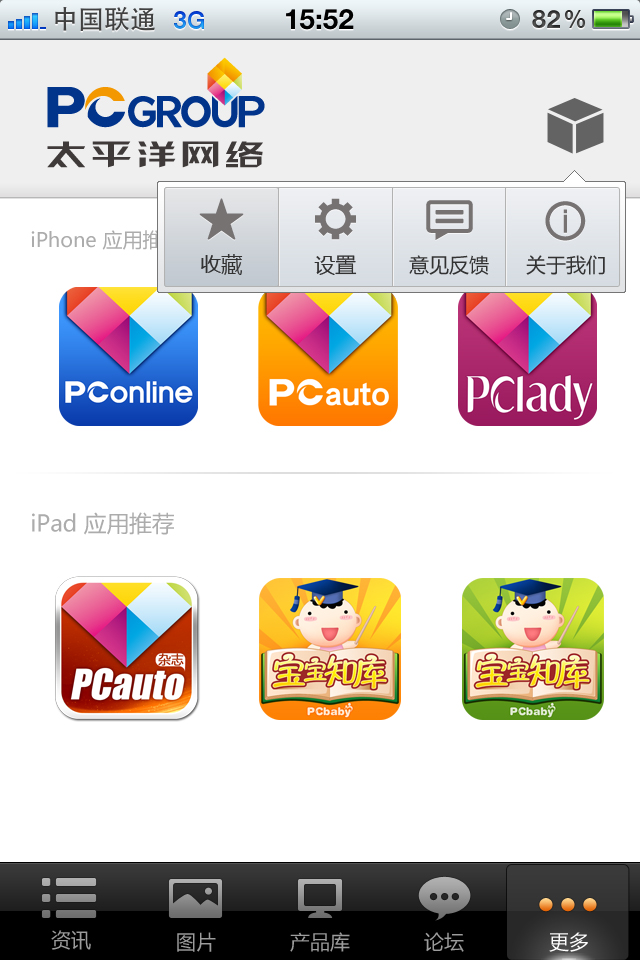
Task: Open the orange 宝宝知库 iPad app
Action: click(330, 648)
